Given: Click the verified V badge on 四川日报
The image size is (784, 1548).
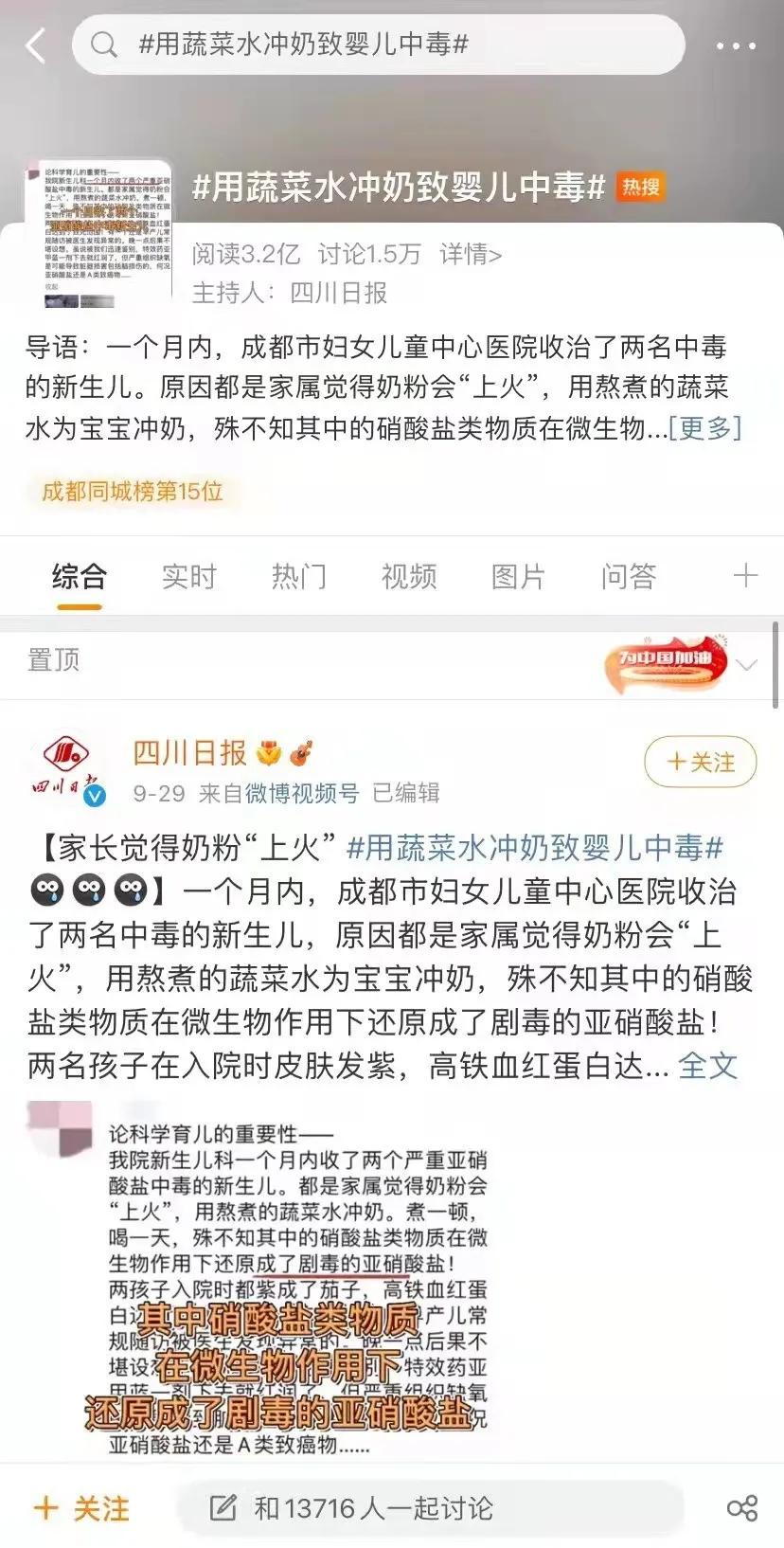Looking at the screenshot, I should 96,798.
